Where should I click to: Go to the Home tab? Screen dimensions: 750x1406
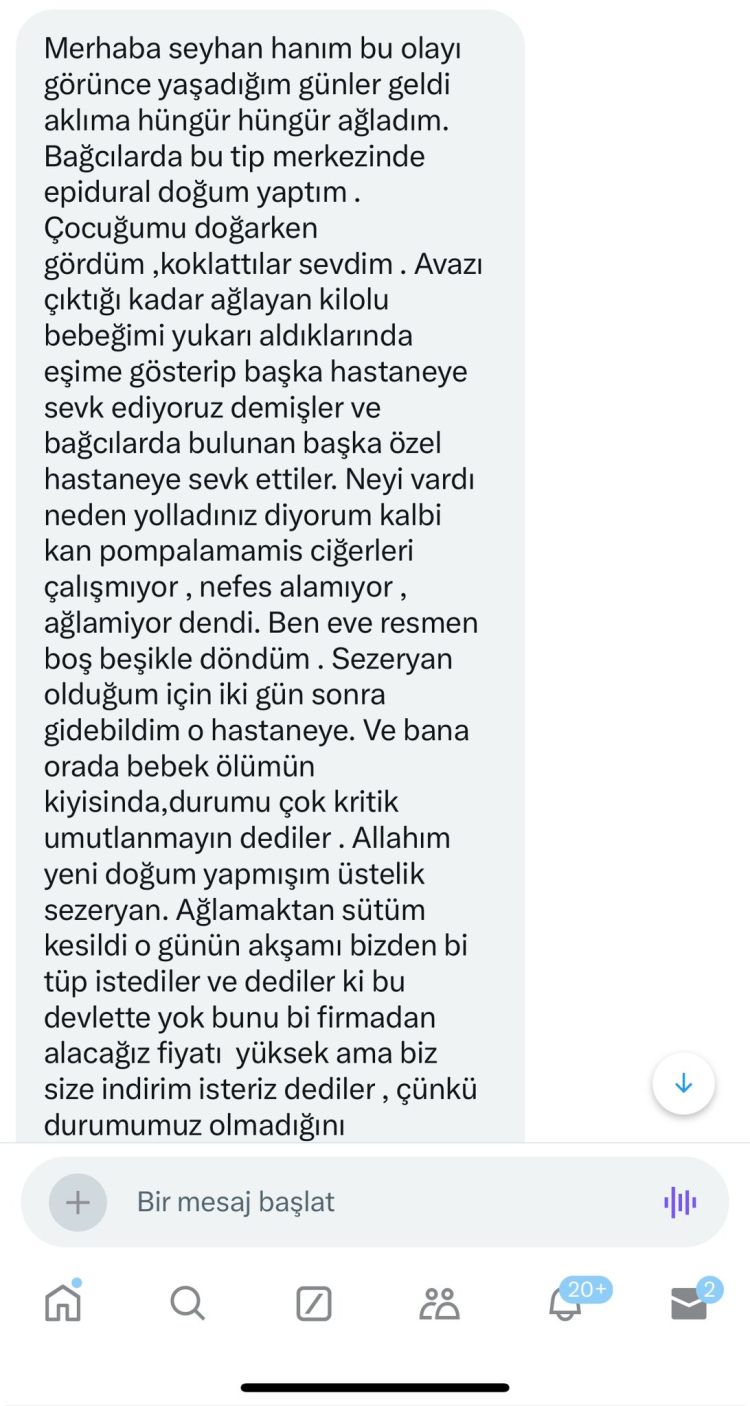[63, 1303]
